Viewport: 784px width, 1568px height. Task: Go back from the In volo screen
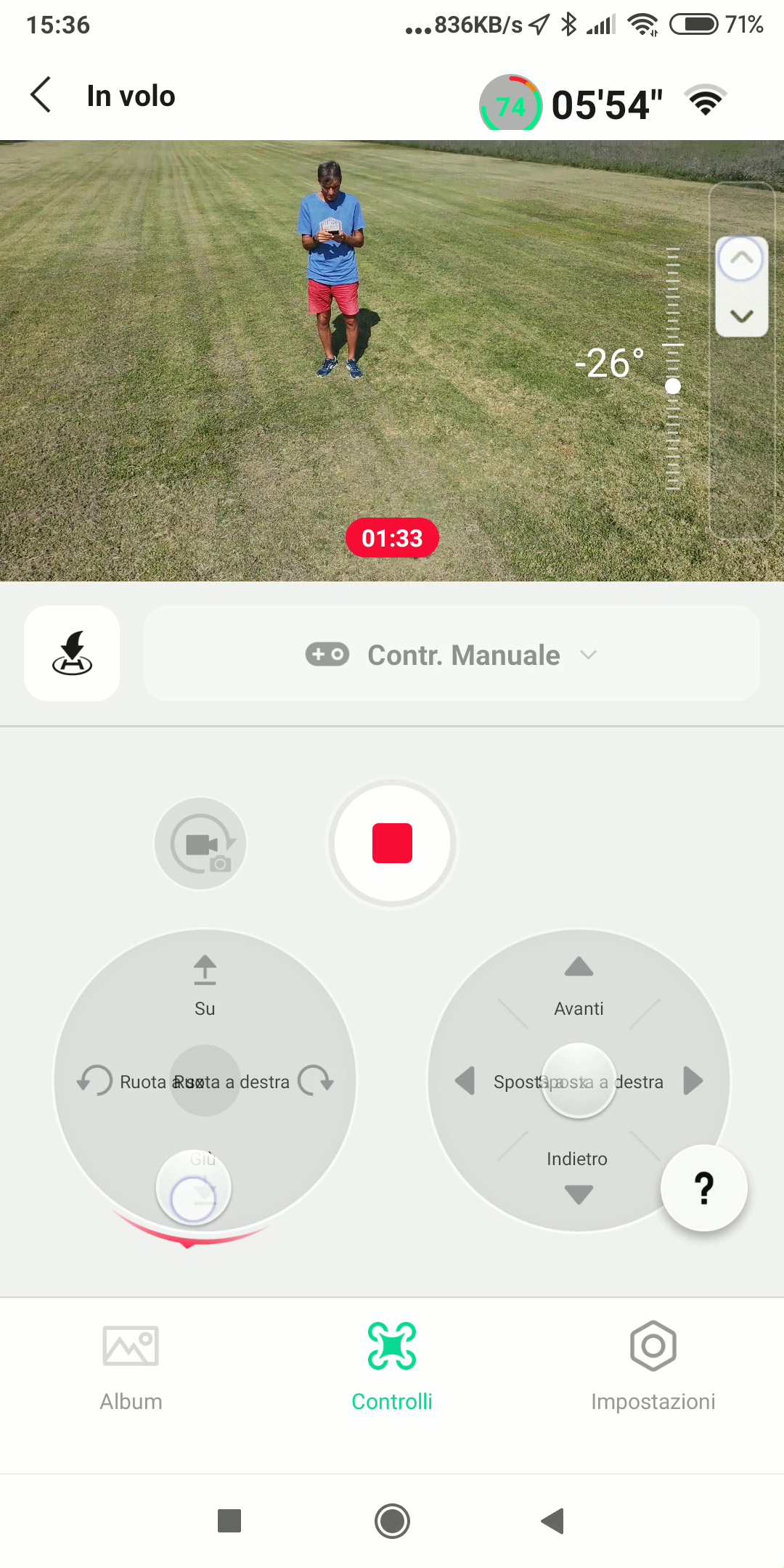point(41,95)
